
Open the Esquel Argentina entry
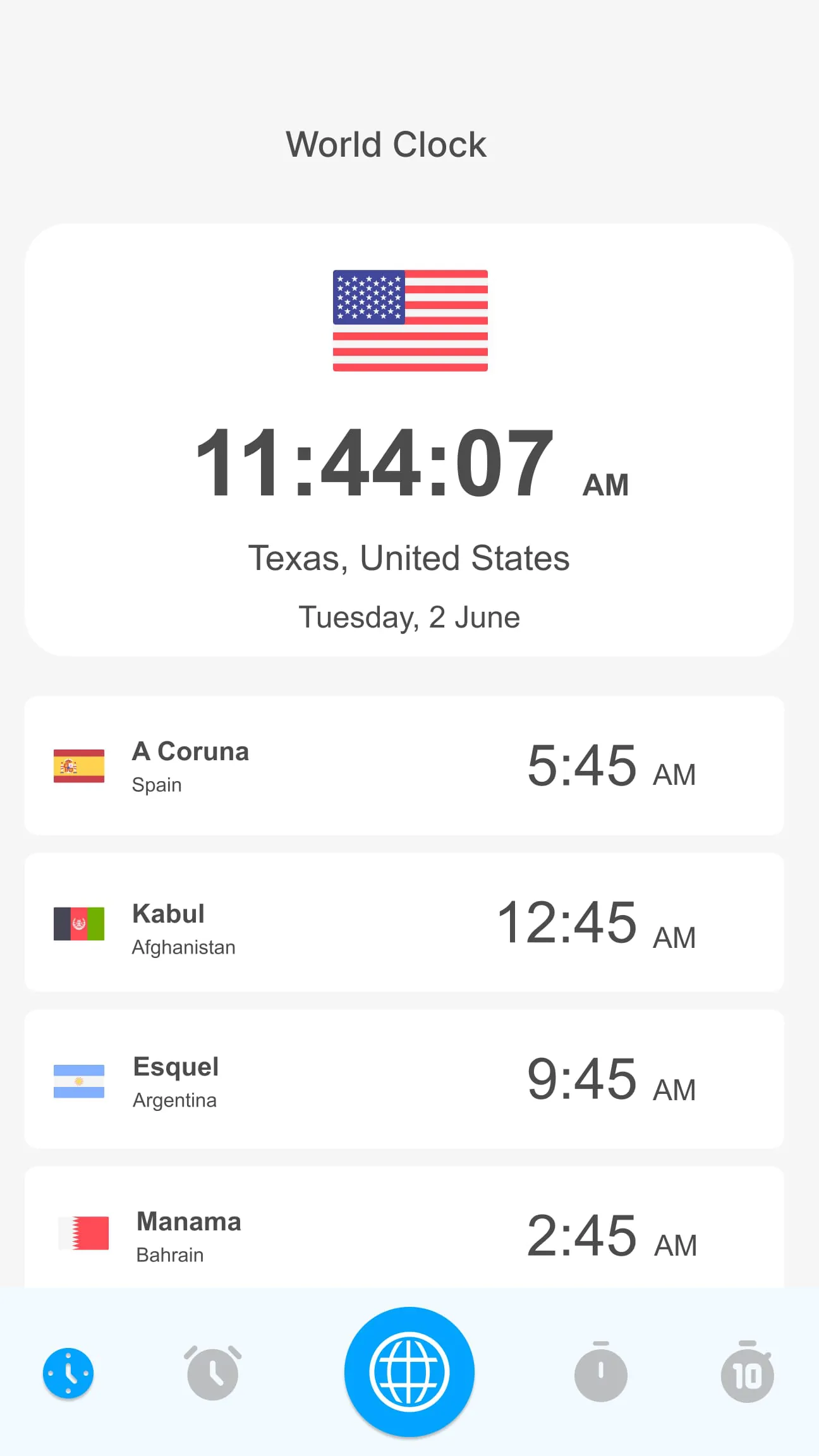175,1067
